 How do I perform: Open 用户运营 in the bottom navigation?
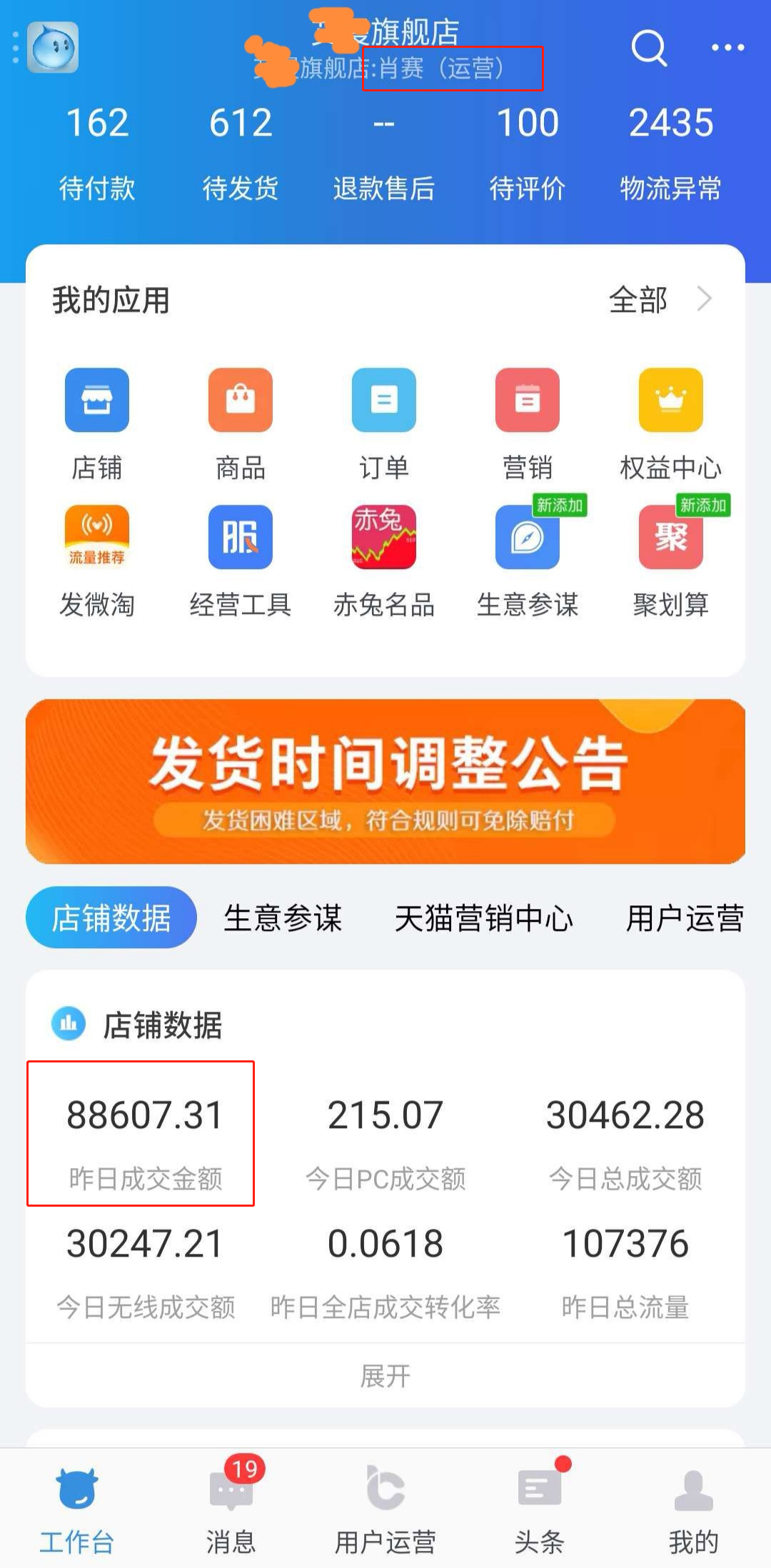point(385,1507)
